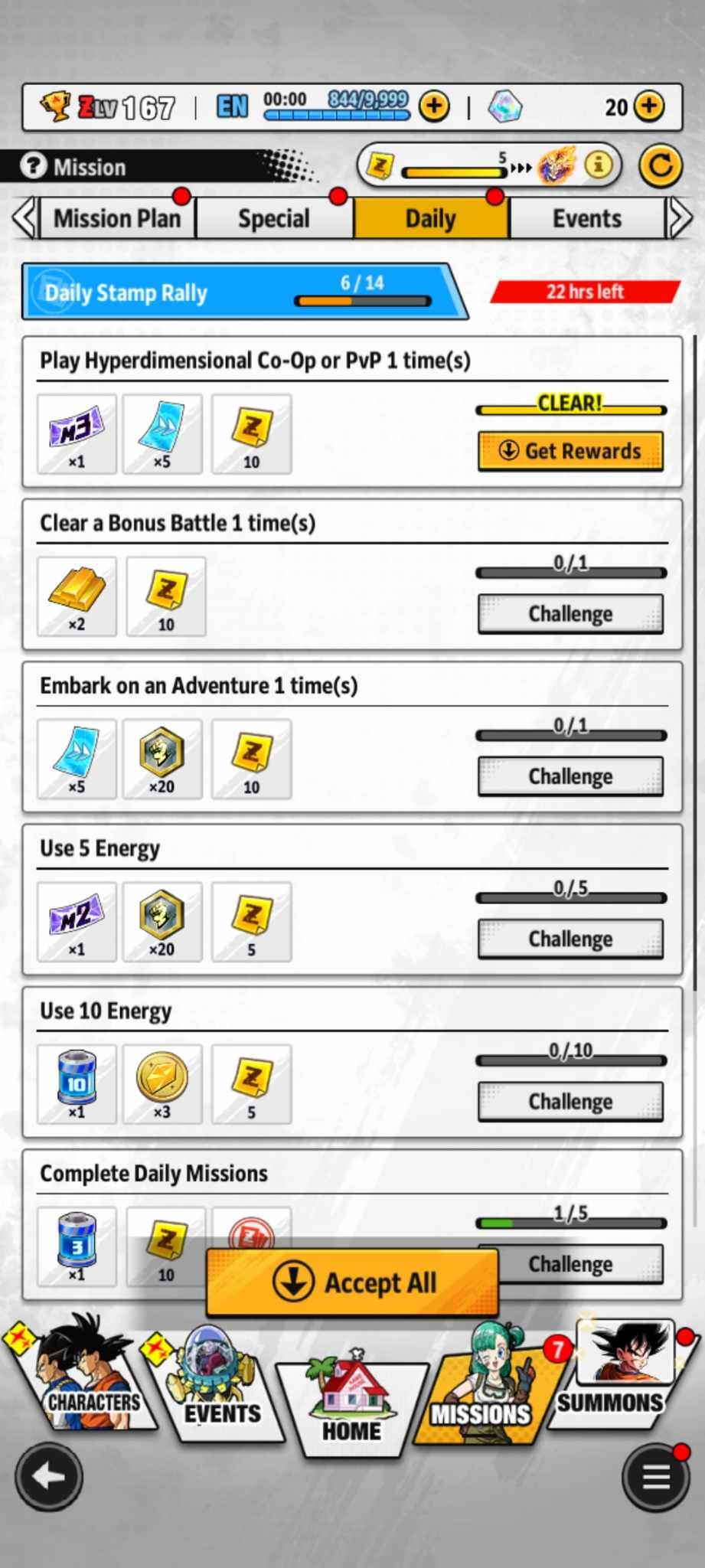Refresh the missions list
705x1568 pixels.
tap(660, 165)
